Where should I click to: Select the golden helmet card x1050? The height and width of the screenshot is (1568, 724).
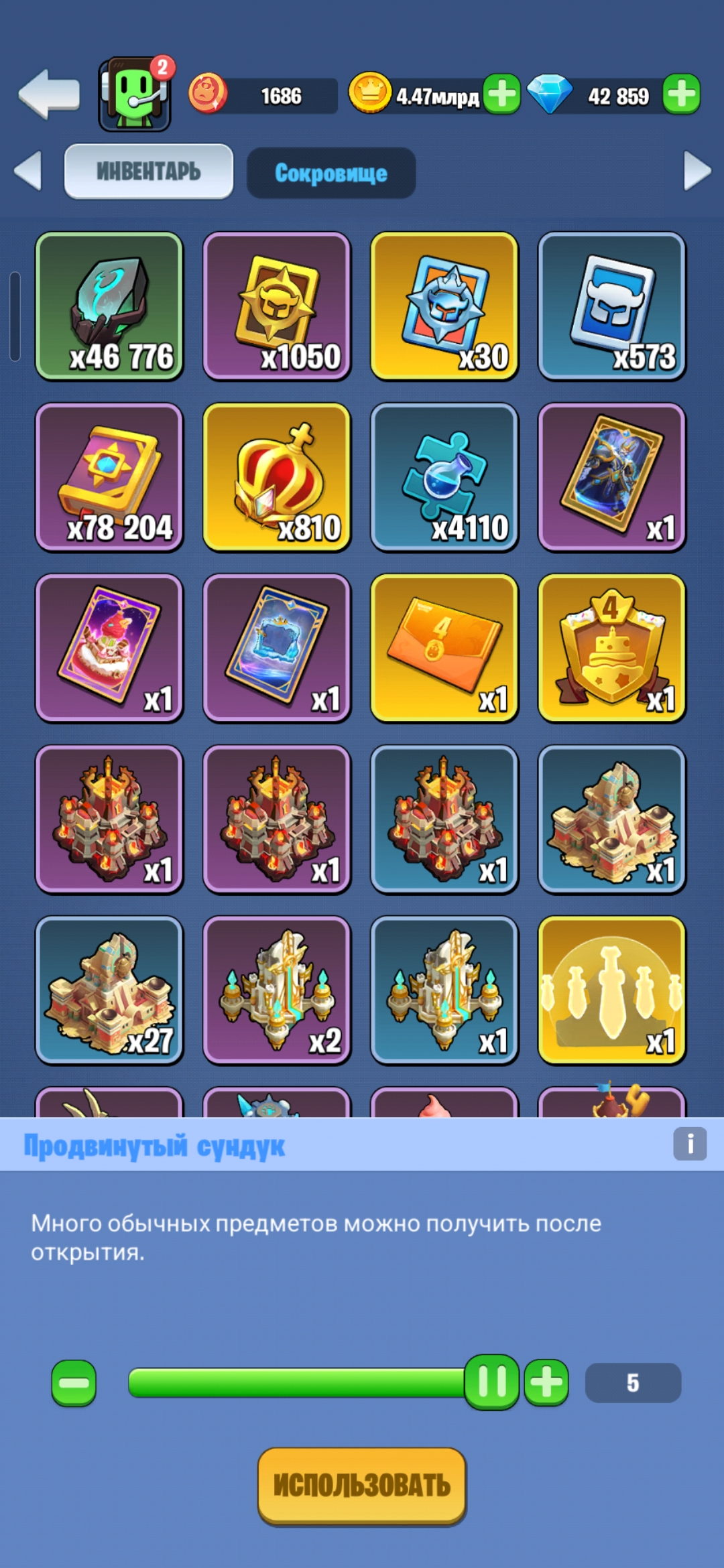click(277, 306)
